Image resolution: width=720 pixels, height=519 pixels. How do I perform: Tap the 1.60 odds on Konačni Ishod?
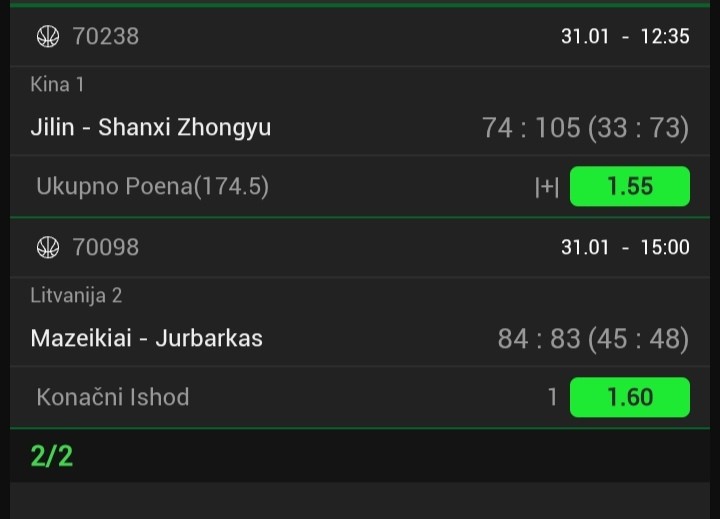coord(629,397)
